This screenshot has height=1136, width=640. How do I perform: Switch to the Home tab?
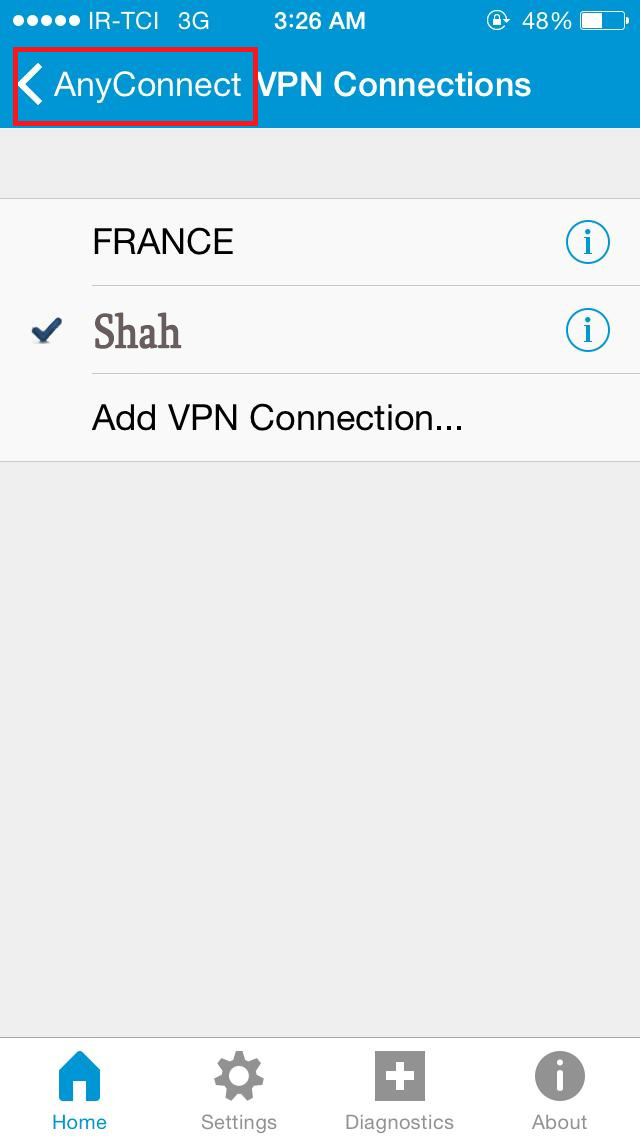pyautogui.click(x=79, y=1090)
